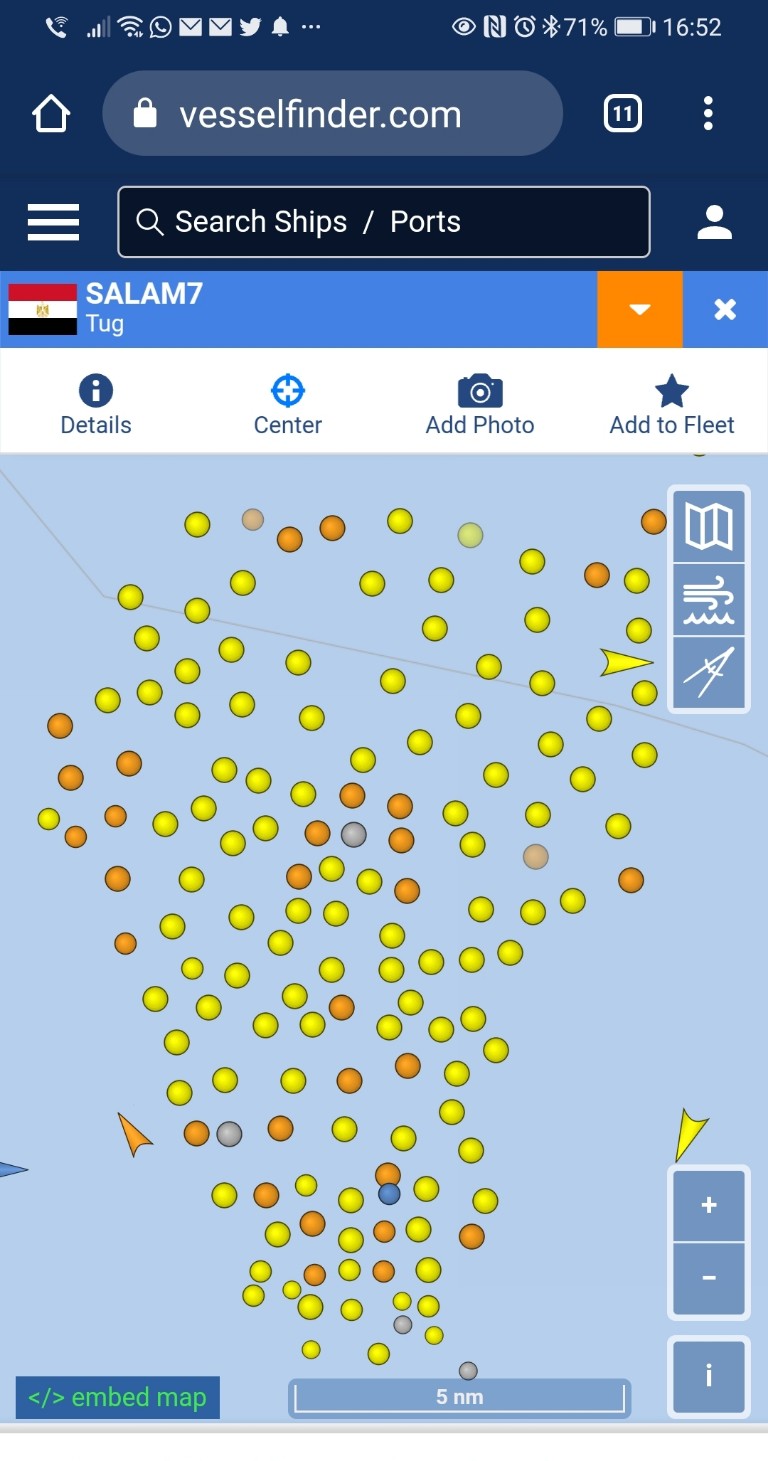
Task: Open the browser tab switcher
Action: tap(622, 114)
